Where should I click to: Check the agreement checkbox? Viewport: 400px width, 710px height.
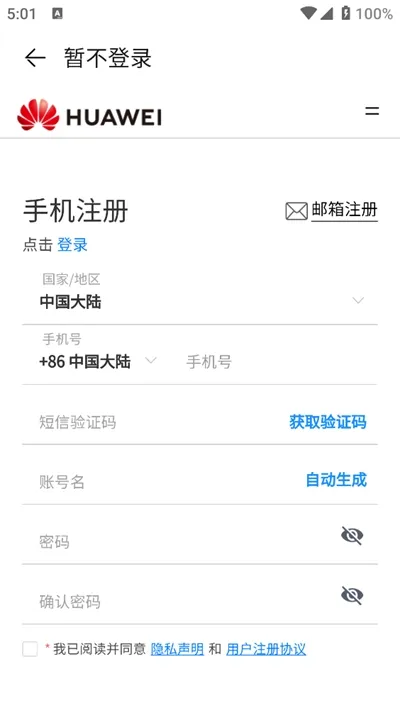tap(30, 649)
